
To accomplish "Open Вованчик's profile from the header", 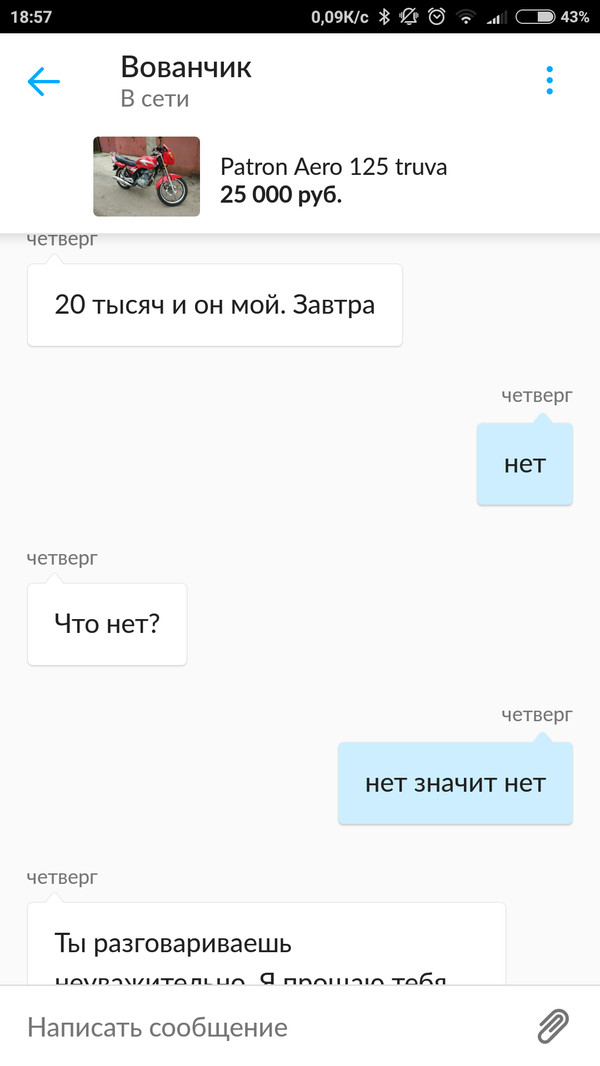I will [185, 80].
